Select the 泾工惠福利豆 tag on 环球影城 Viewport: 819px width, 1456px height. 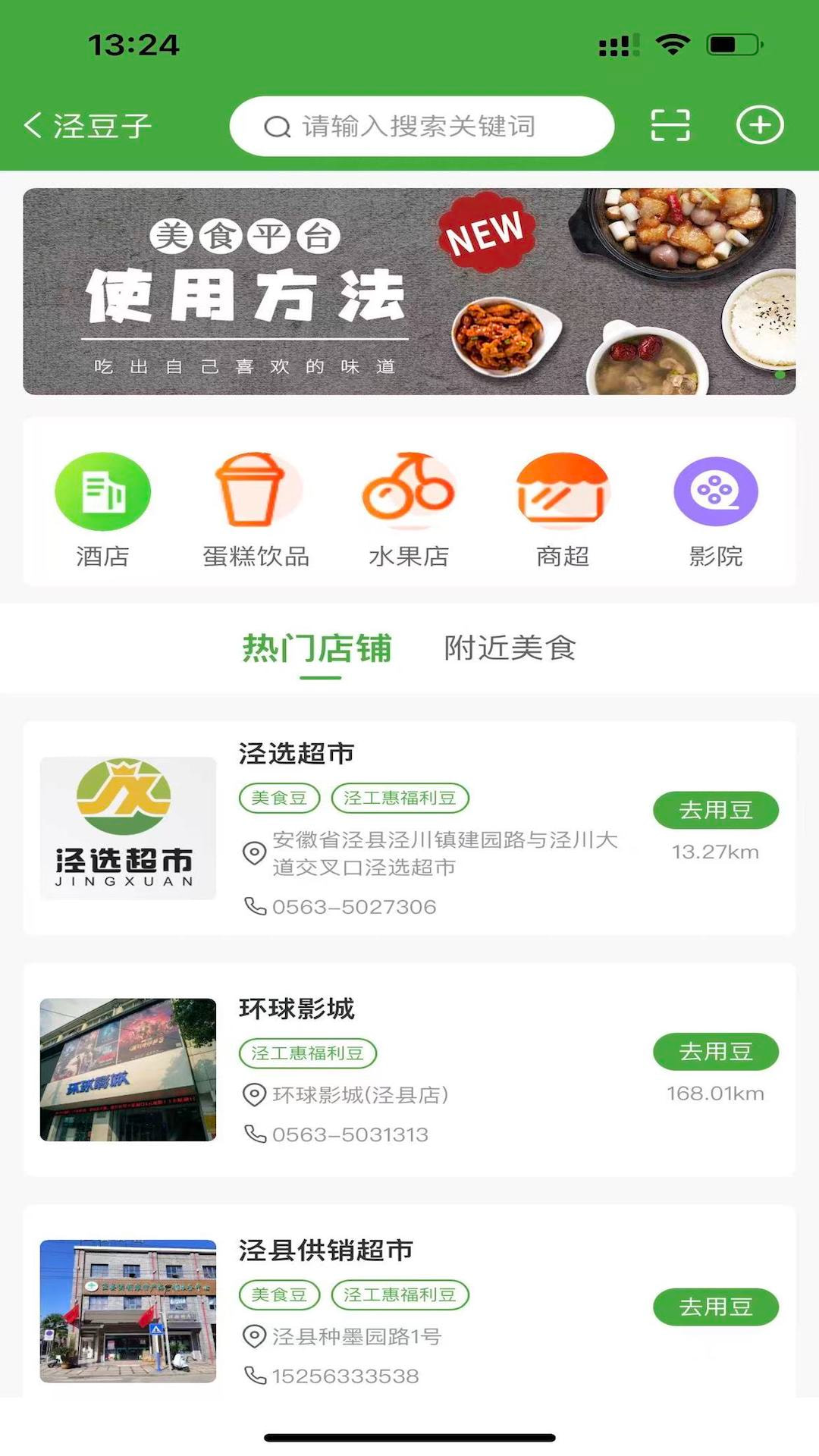(x=306, y=1053)
